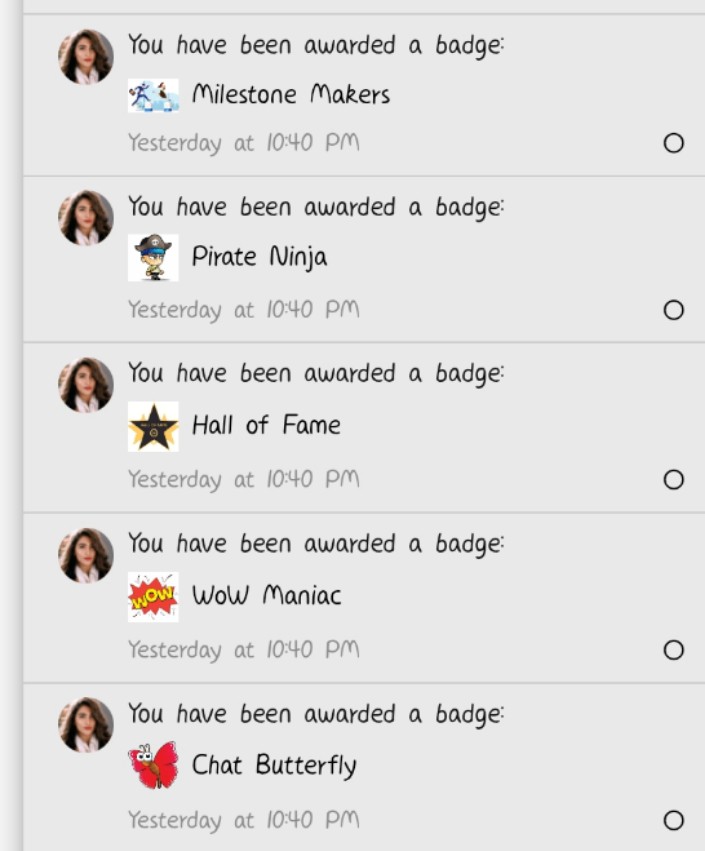Open the Pirate Ninja badge notification

[x=259, y=257]
